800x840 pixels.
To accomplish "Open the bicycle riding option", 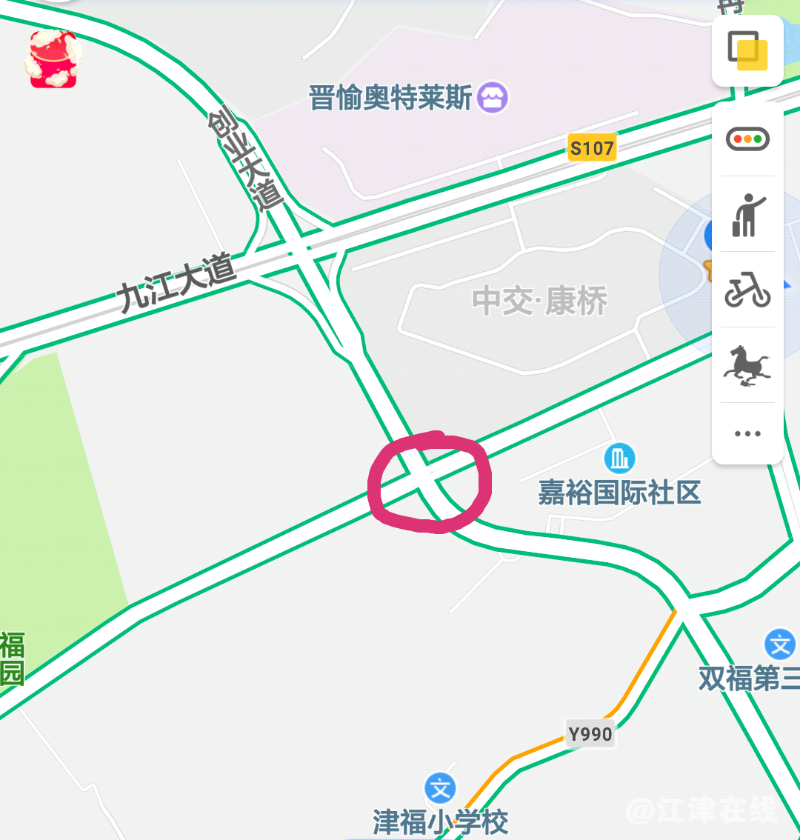I will (747, 290).
